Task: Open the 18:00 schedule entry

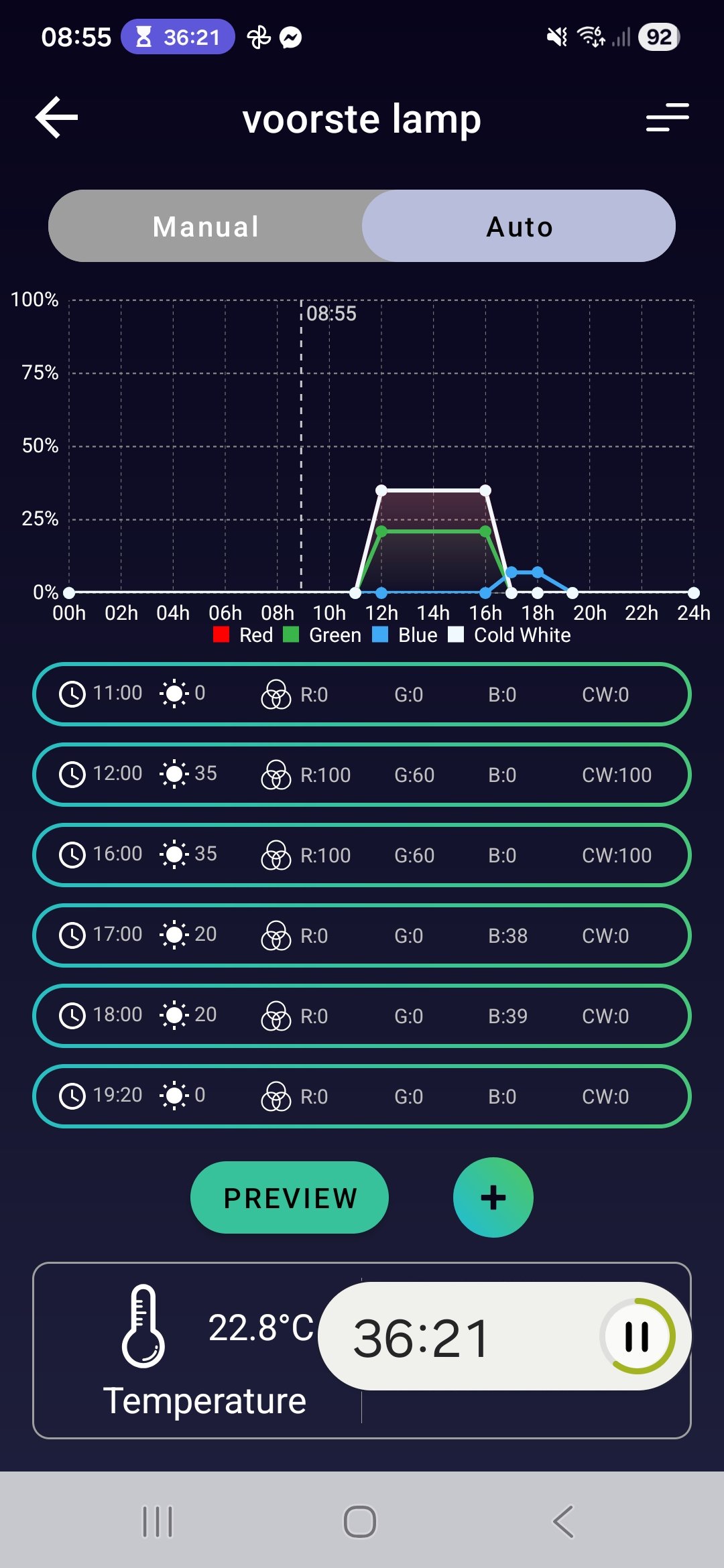Action: [x=361, y=1016]
